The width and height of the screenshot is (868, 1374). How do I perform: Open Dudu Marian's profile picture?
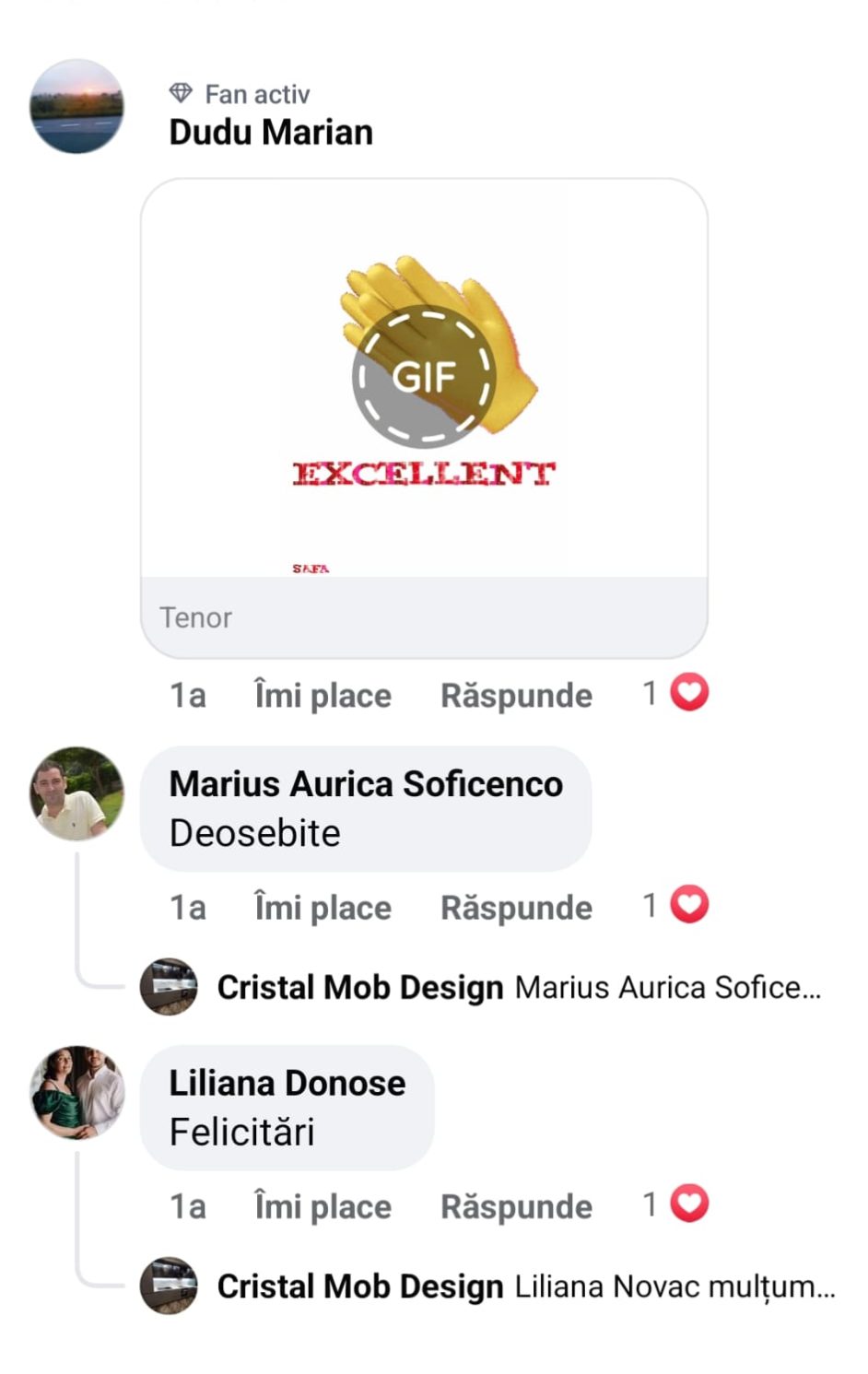[x=76, y=106]
